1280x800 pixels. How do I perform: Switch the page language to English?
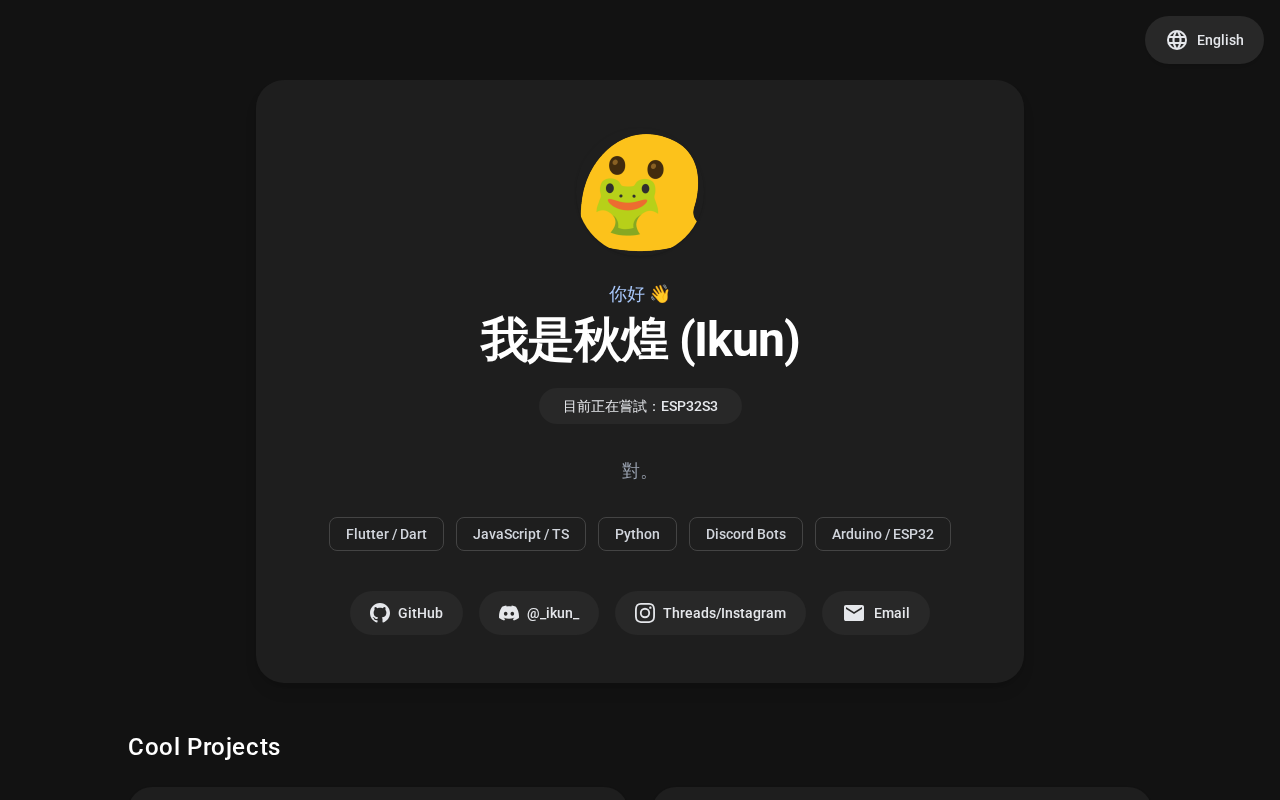tap(1204, 40)
